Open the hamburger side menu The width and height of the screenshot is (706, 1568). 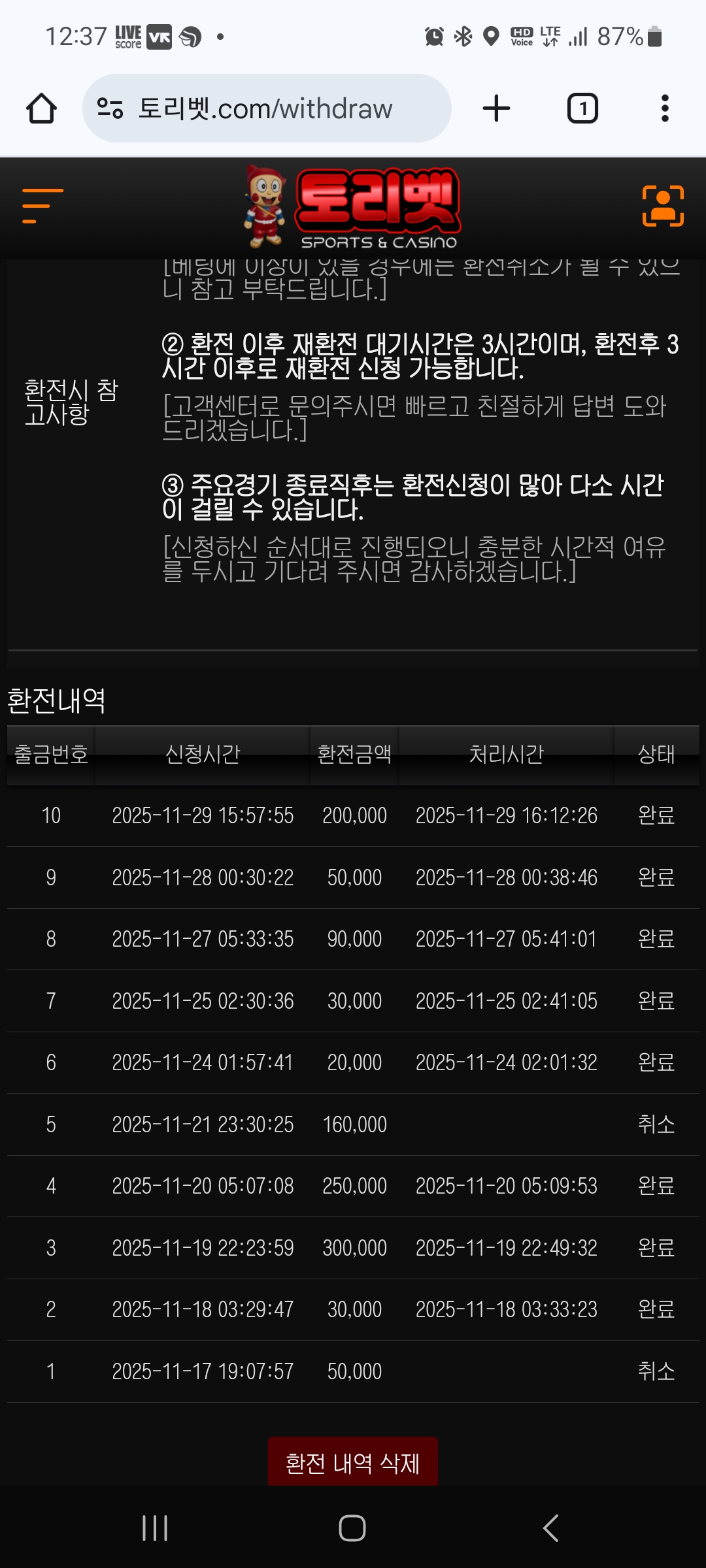point(42,206)
